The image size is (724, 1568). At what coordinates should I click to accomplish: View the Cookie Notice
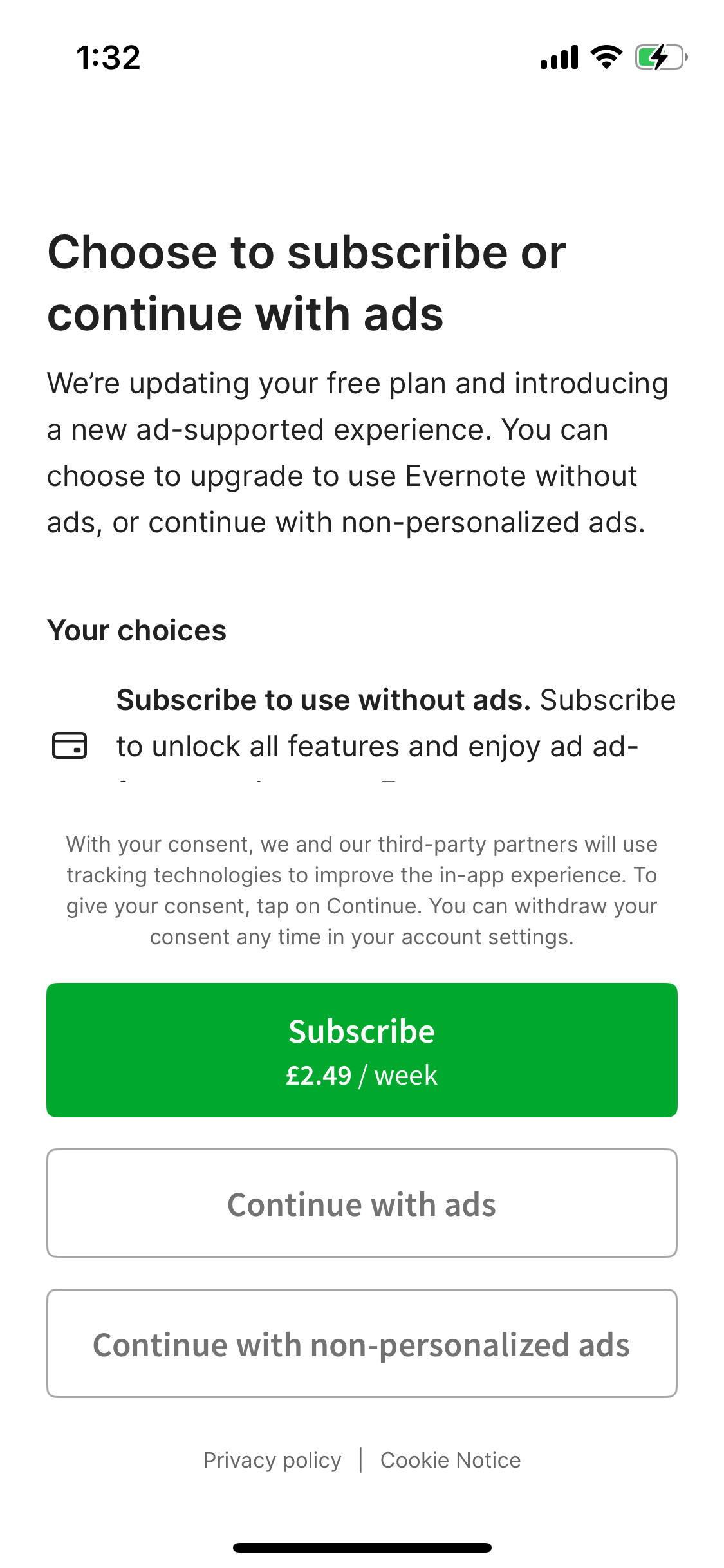click(x=450, y=1460)
